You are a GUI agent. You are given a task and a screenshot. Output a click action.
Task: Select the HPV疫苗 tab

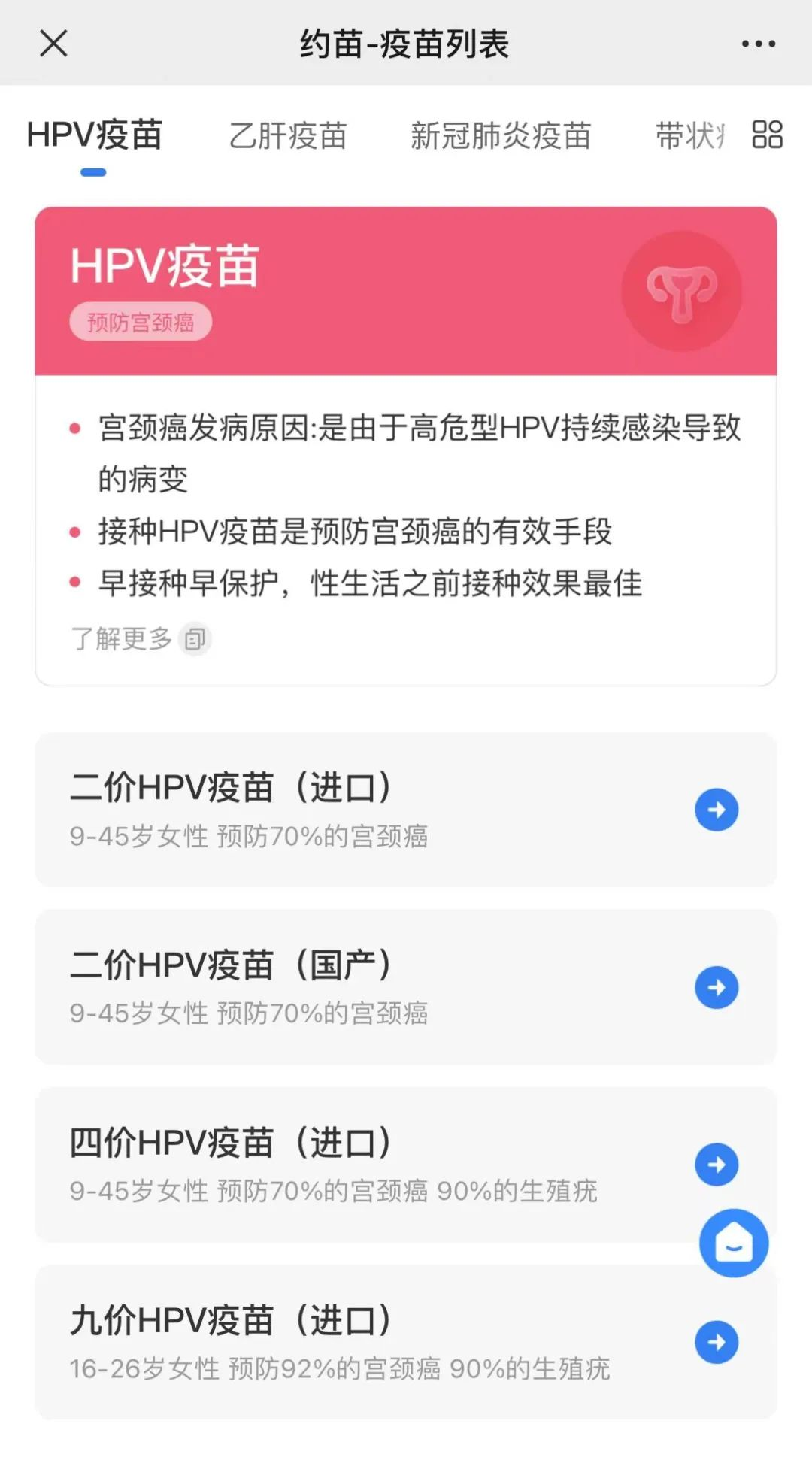coord(95,136)
